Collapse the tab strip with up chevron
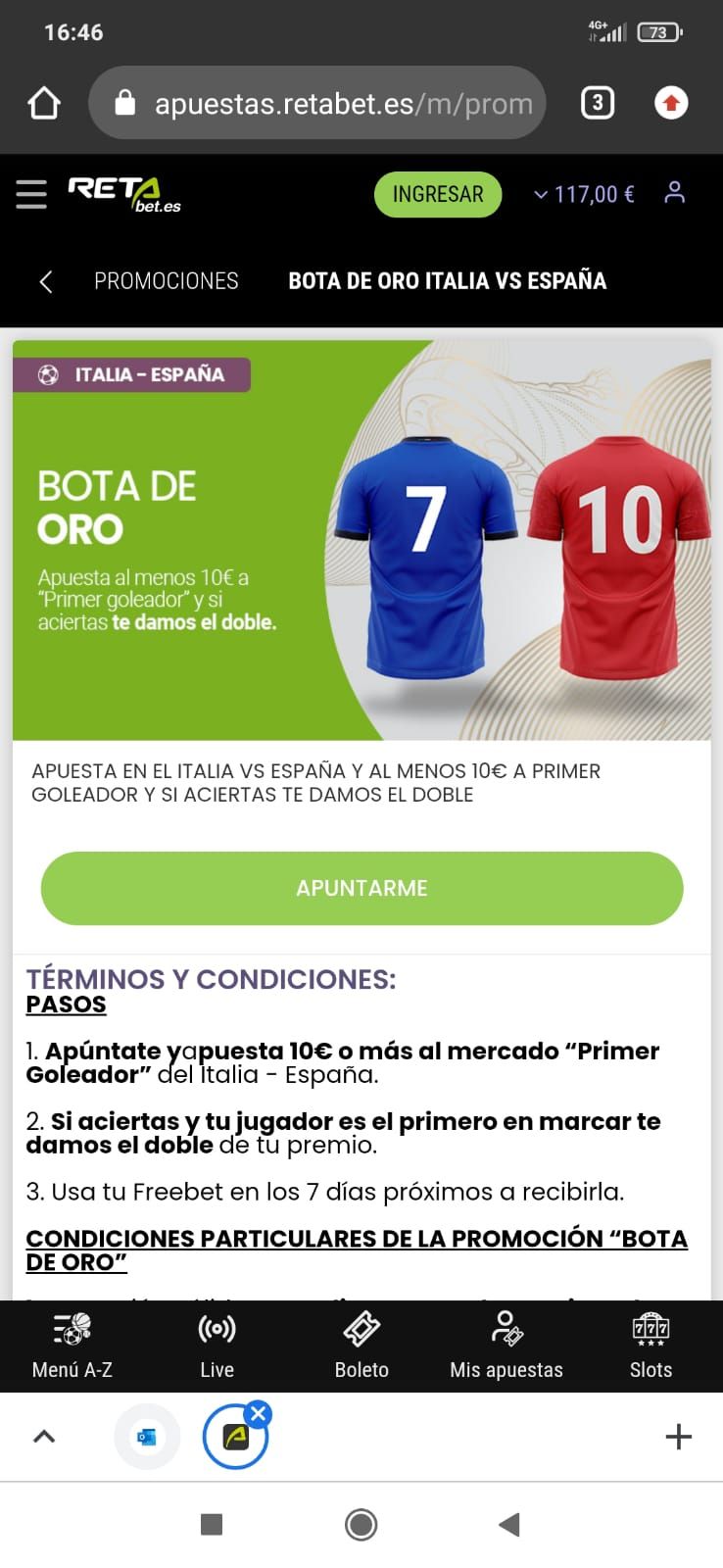 tap(44, 1437)
